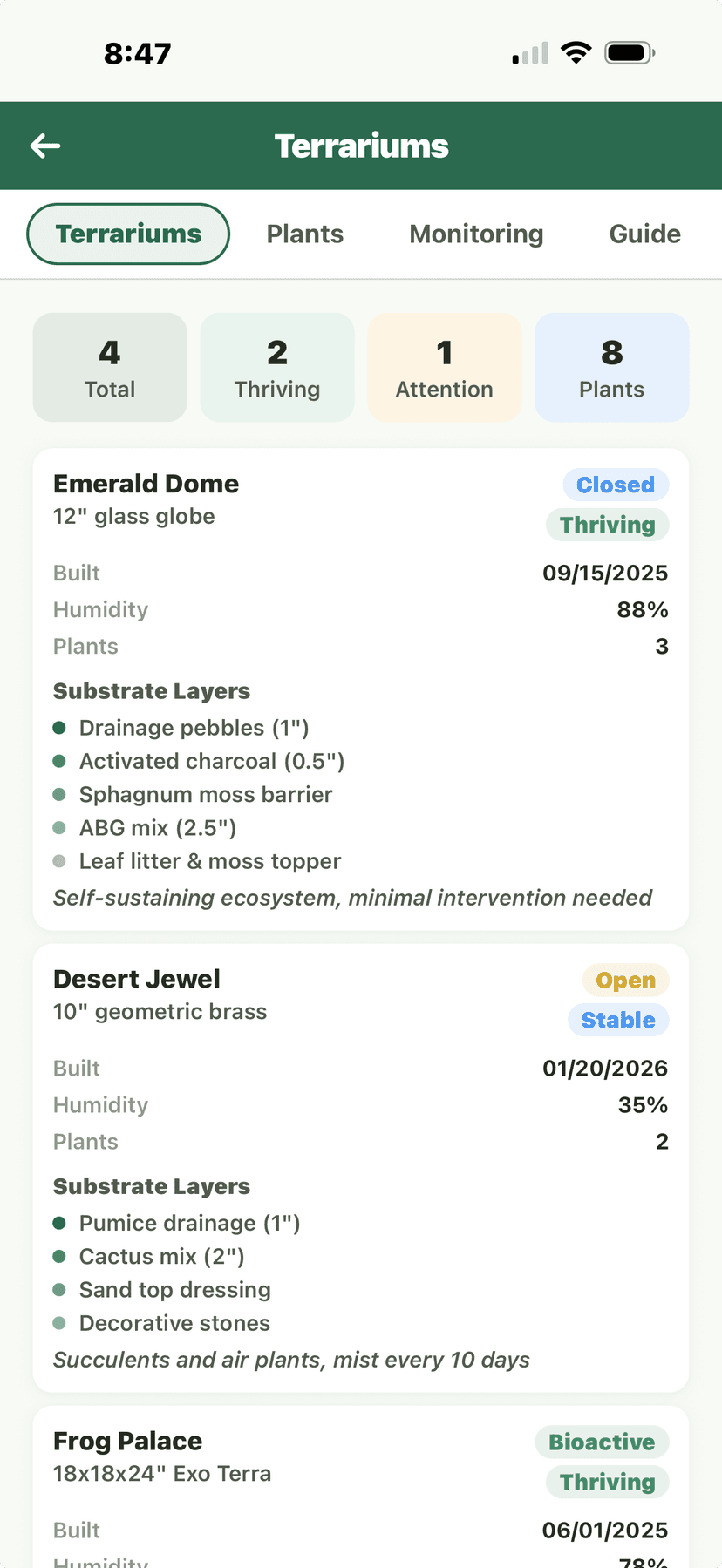Switch to the Plants tab
Screen dimensions: 722x1568
point(304,234)
